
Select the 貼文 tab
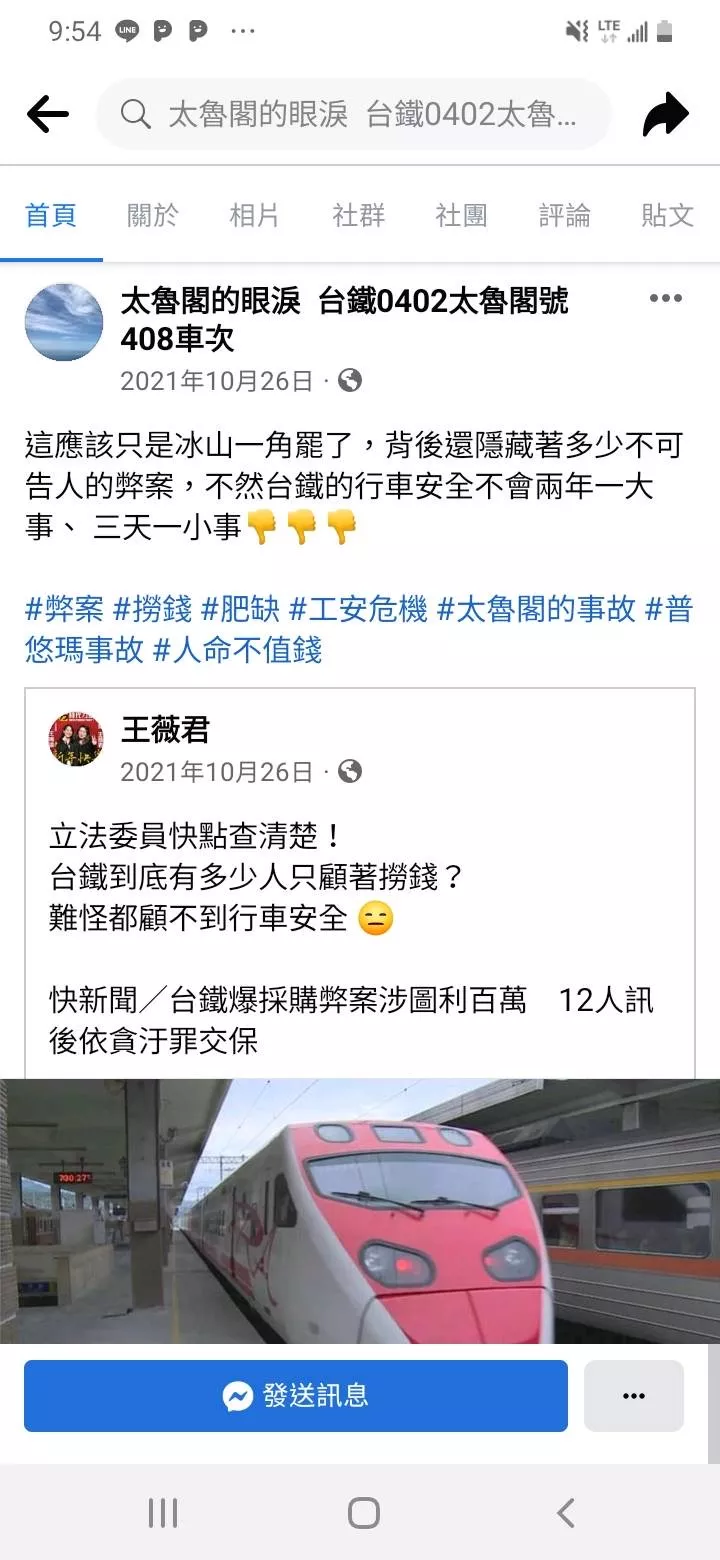click(667, 215)
